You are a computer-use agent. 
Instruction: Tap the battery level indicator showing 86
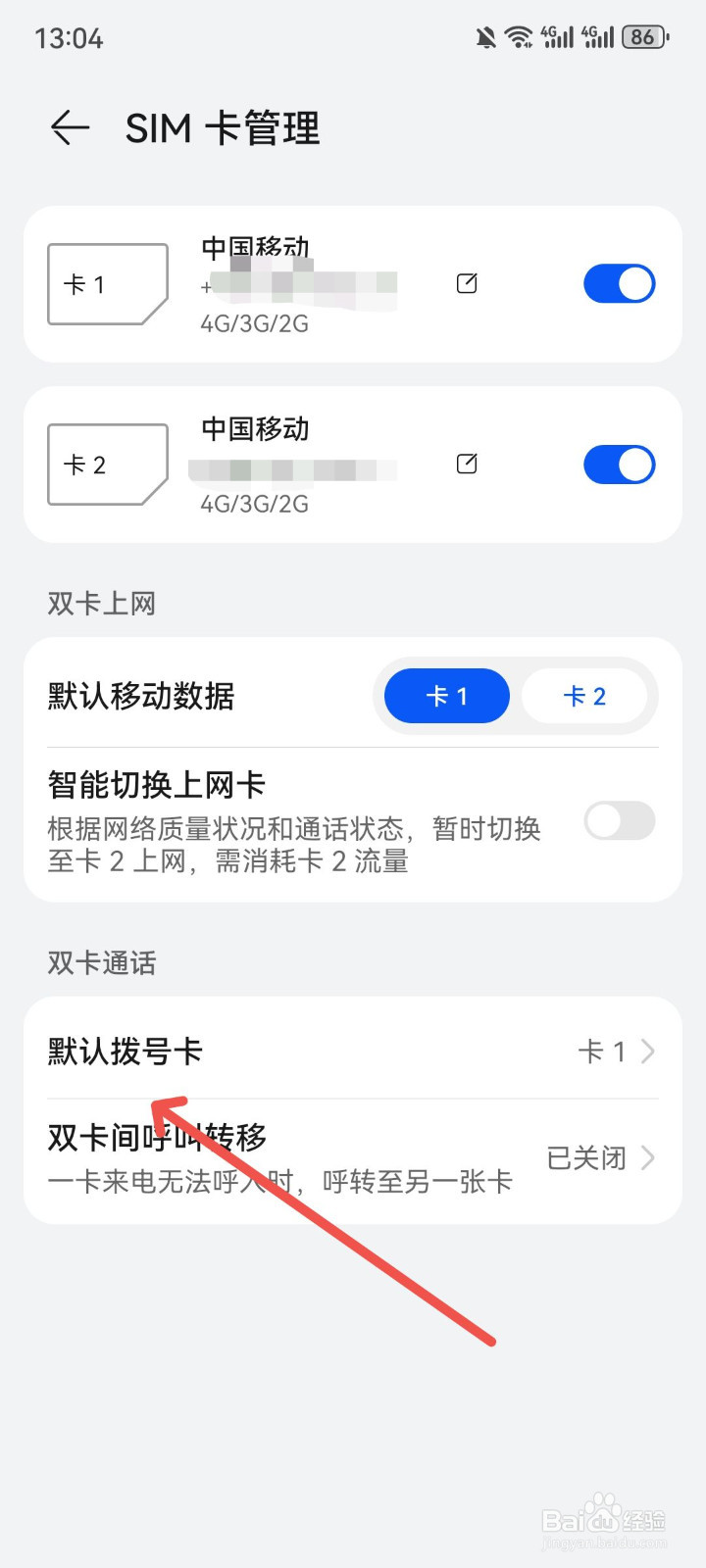pos(645,35)
